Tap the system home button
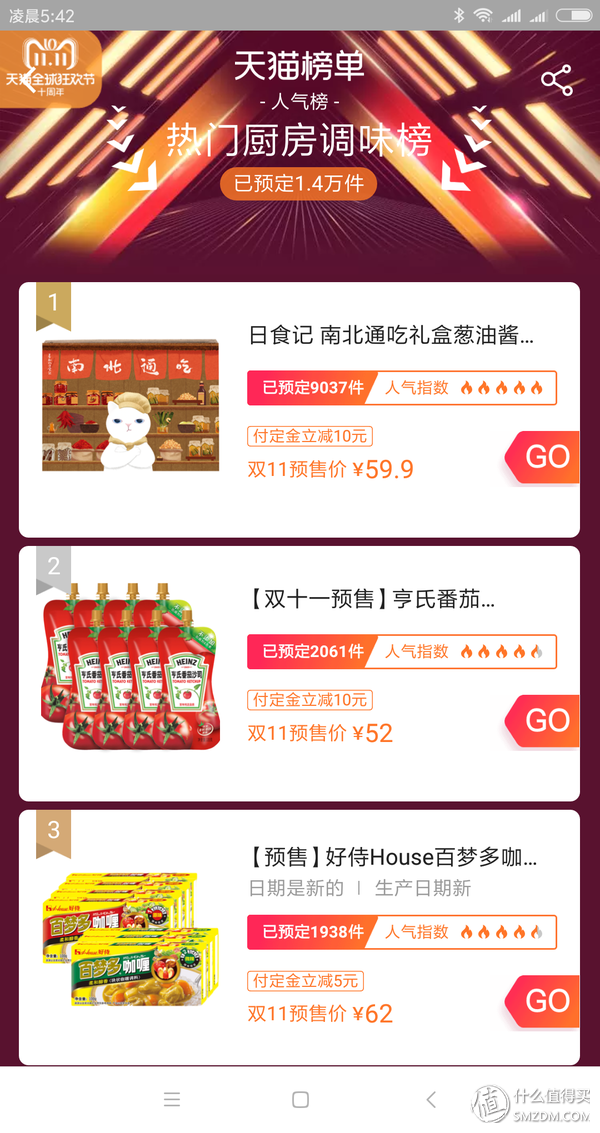 tap(300, 1100)
